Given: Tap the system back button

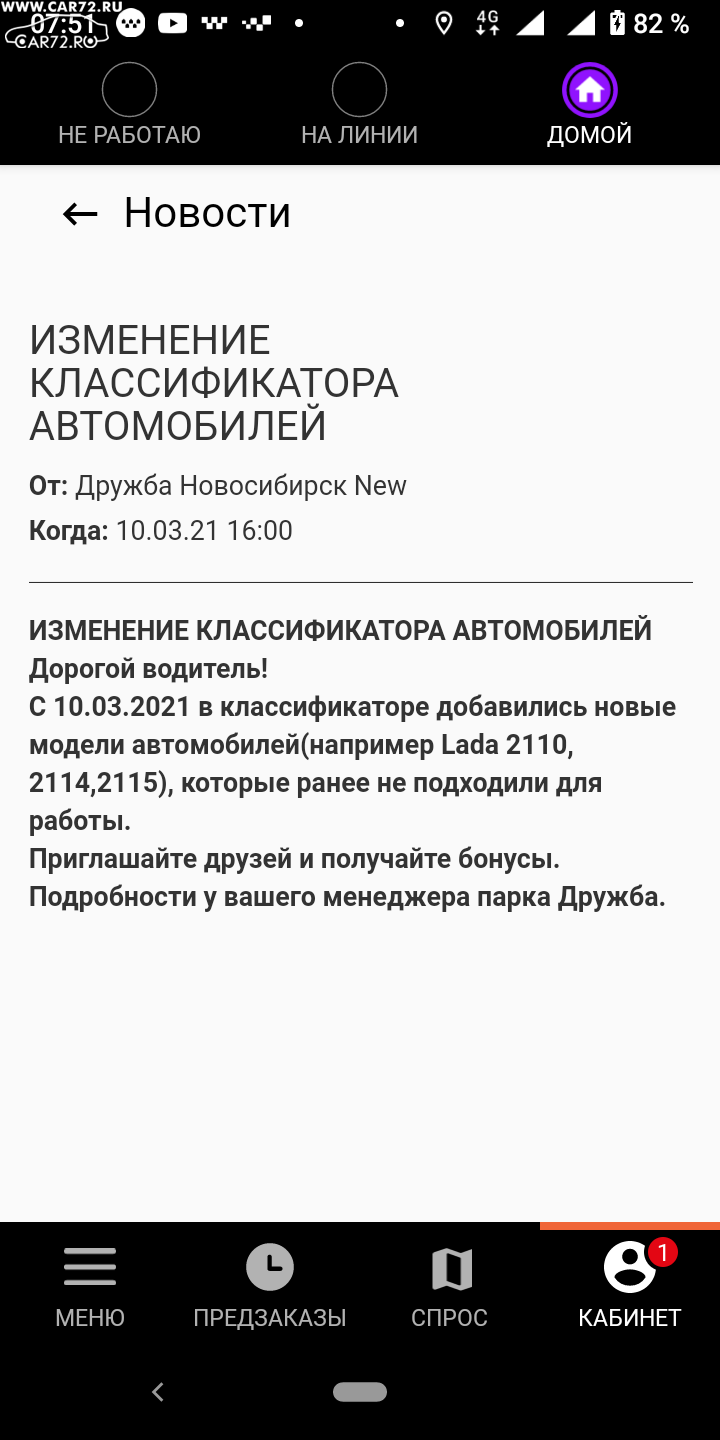Looking at the screenshot, I should [x=157, y=1391].
